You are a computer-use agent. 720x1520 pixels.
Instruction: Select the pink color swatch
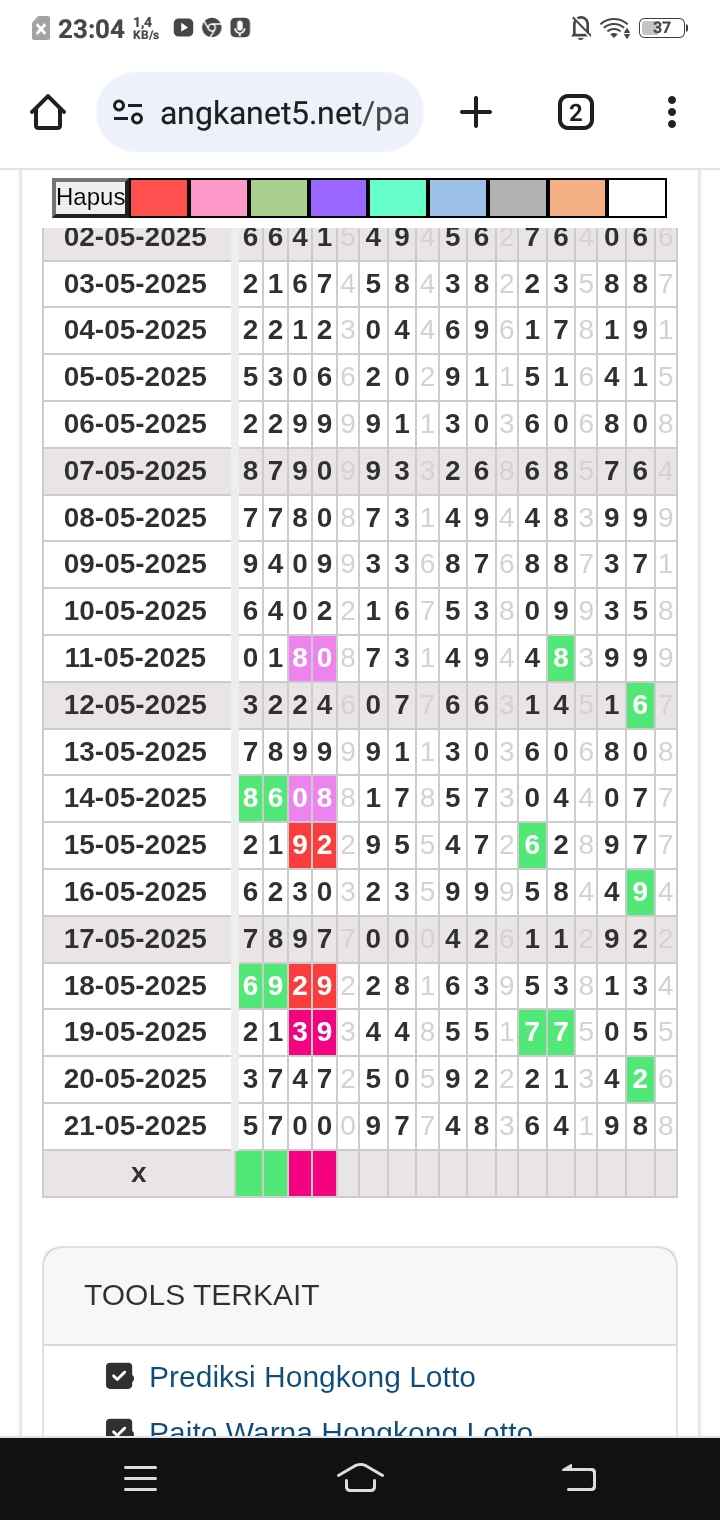coord(219,198)
